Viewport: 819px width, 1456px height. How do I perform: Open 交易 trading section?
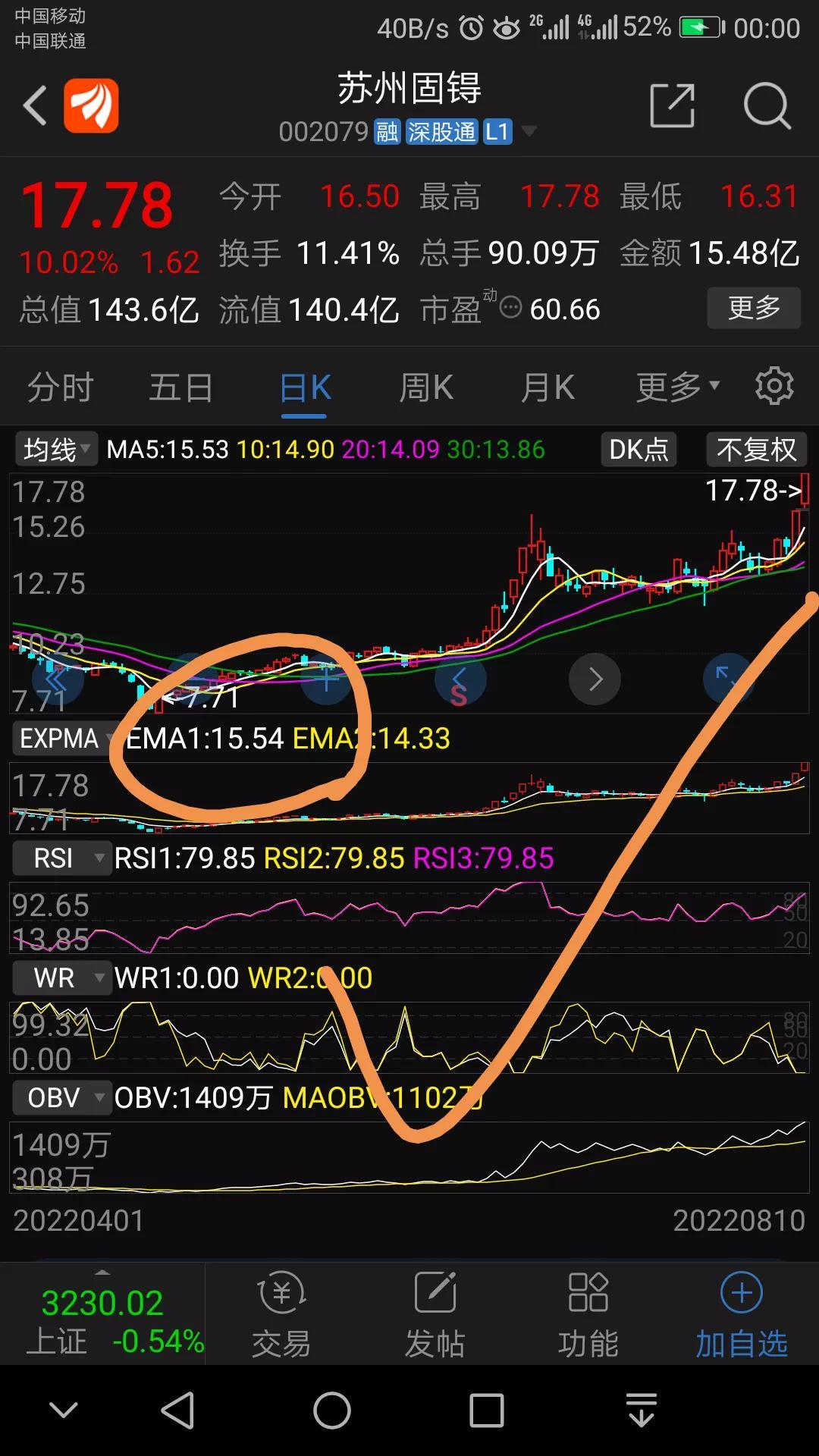281,1315
